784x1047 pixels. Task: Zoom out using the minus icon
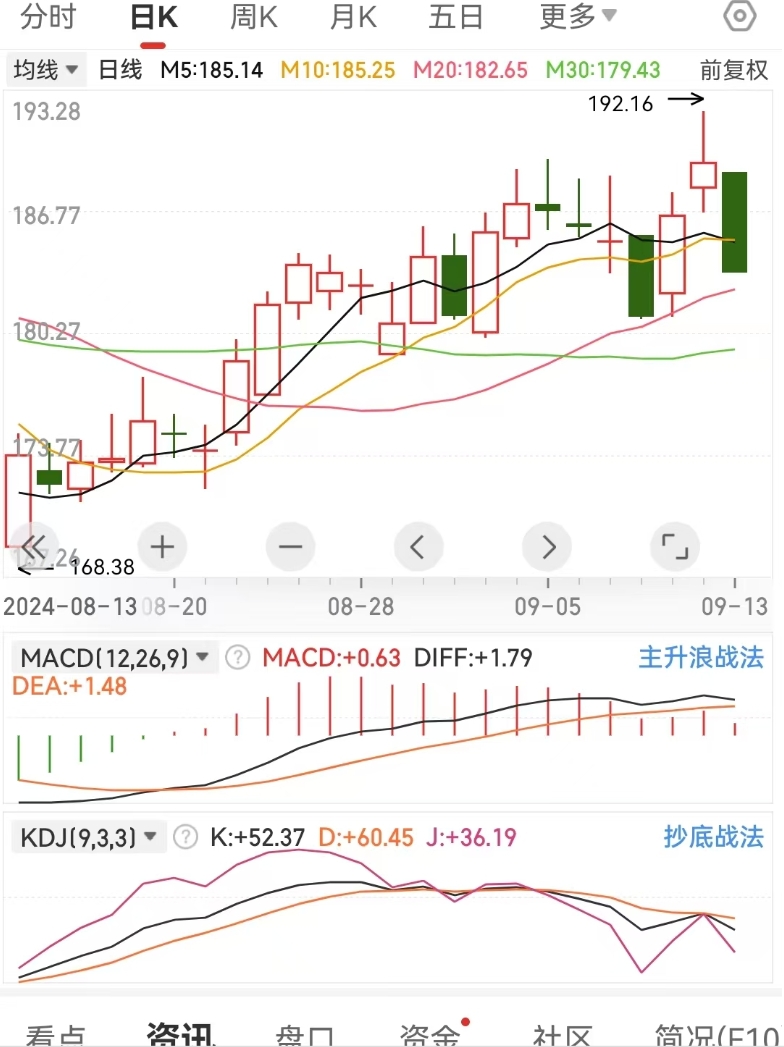click(290, 547)
